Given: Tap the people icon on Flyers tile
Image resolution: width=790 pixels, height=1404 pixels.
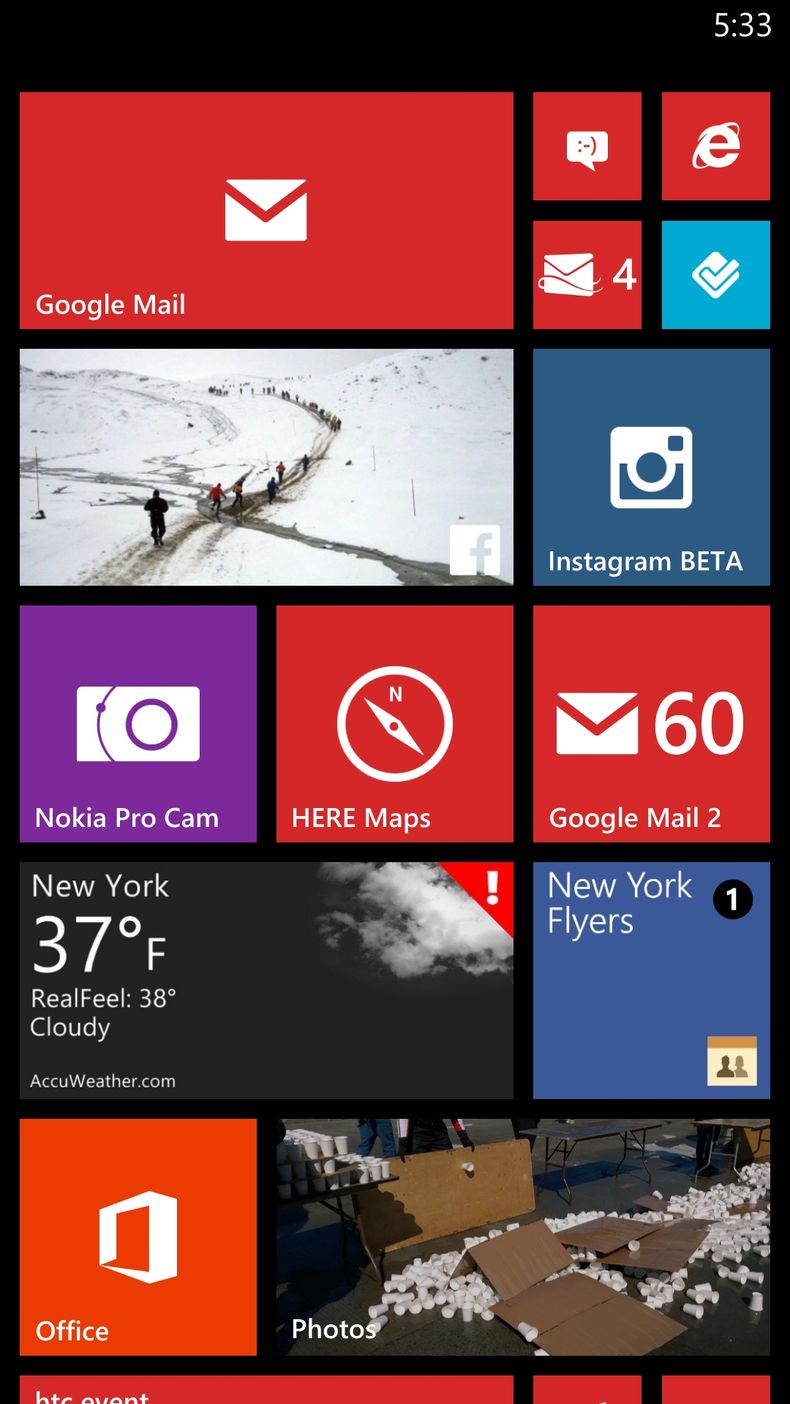Looking at the screenshot, I should 733,1060.
